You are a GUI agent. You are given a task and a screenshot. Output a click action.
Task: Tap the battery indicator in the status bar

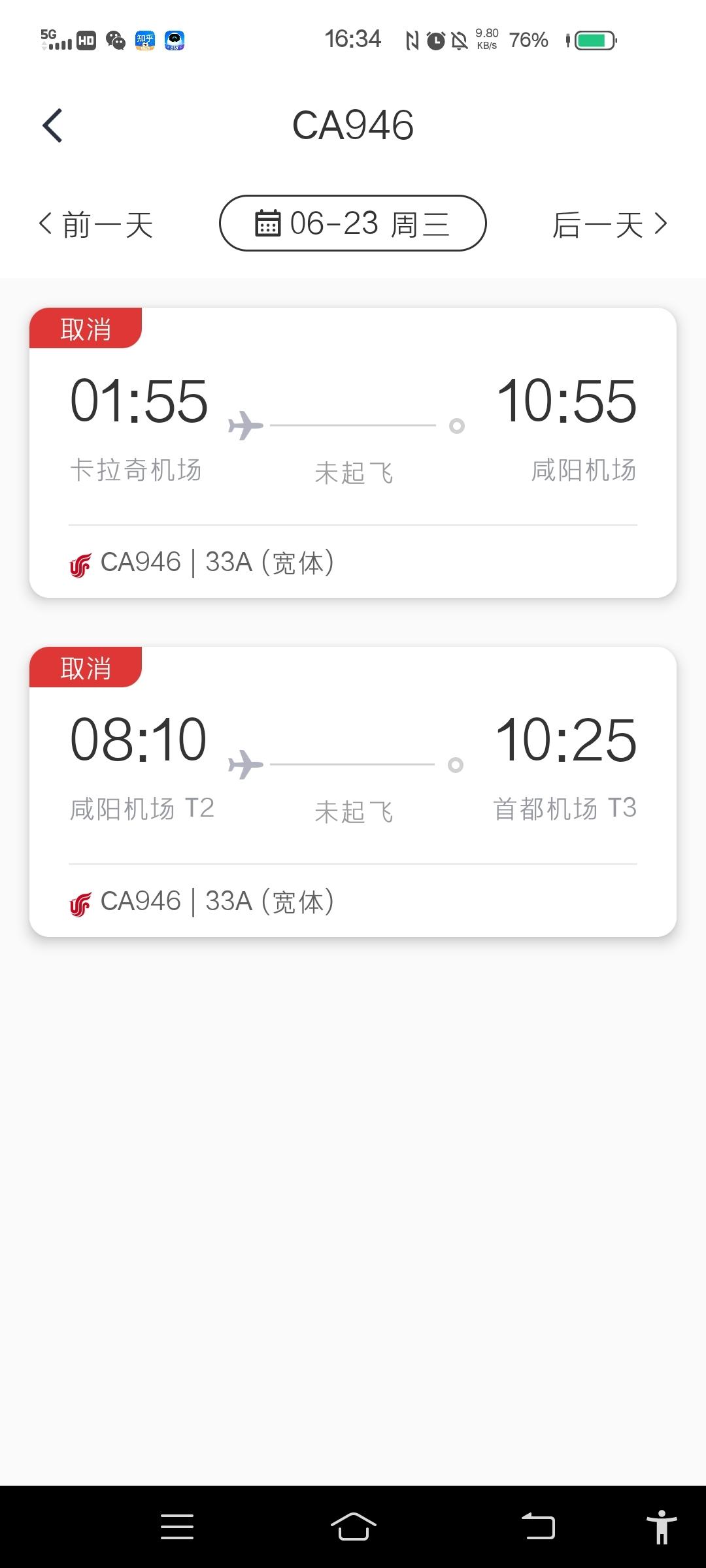pyautogui.click(x=594, y=40)
